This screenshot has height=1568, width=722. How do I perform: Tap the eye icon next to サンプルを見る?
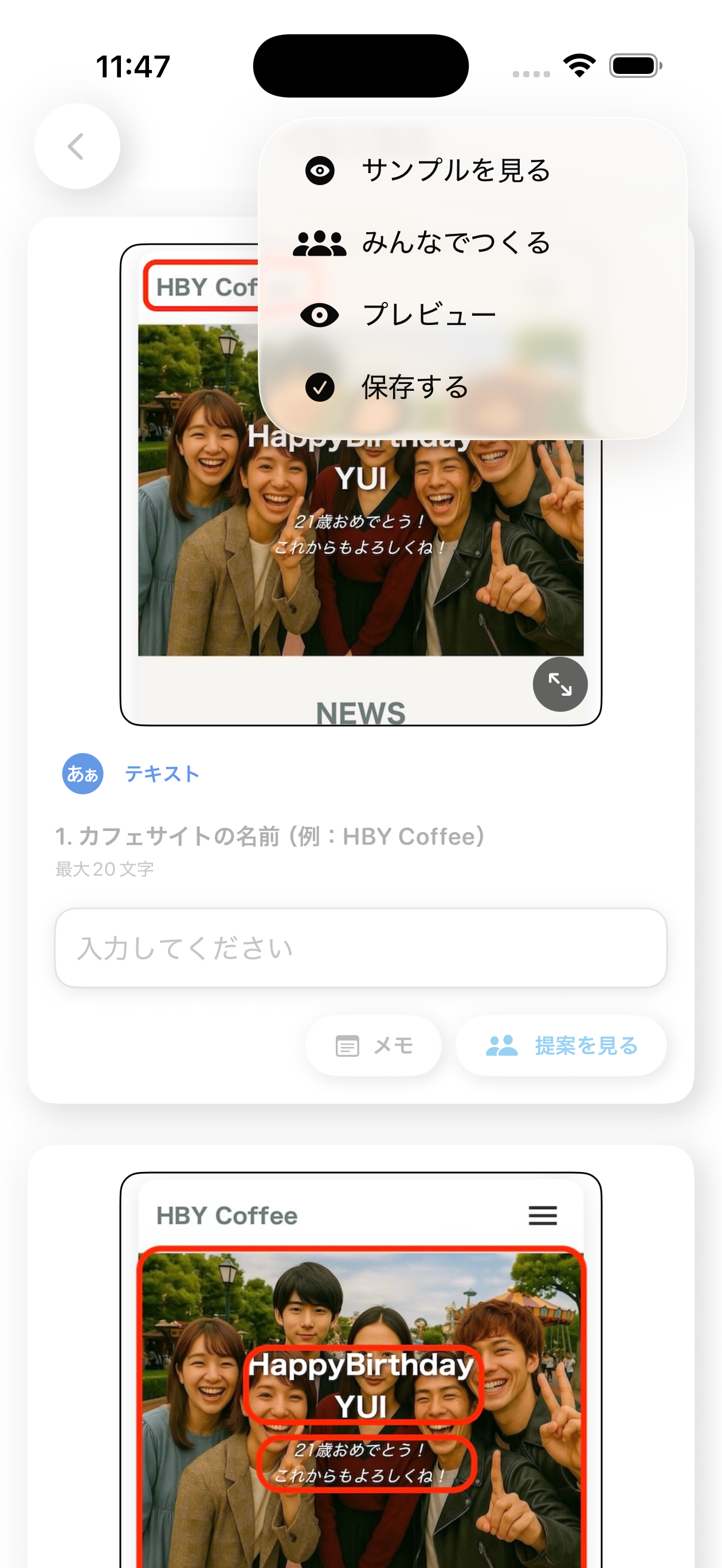[319, 170]
